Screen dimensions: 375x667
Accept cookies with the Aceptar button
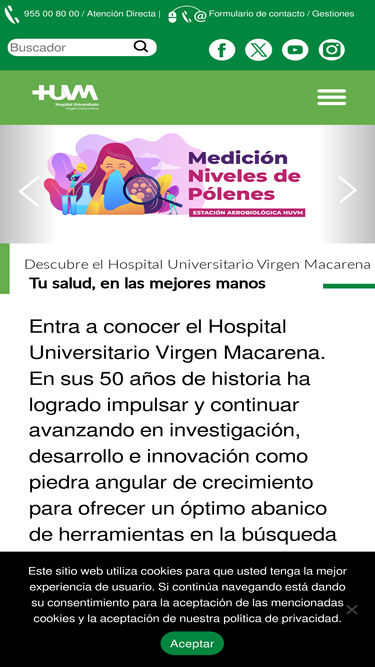pyautogui.click(x=192, y=644)
